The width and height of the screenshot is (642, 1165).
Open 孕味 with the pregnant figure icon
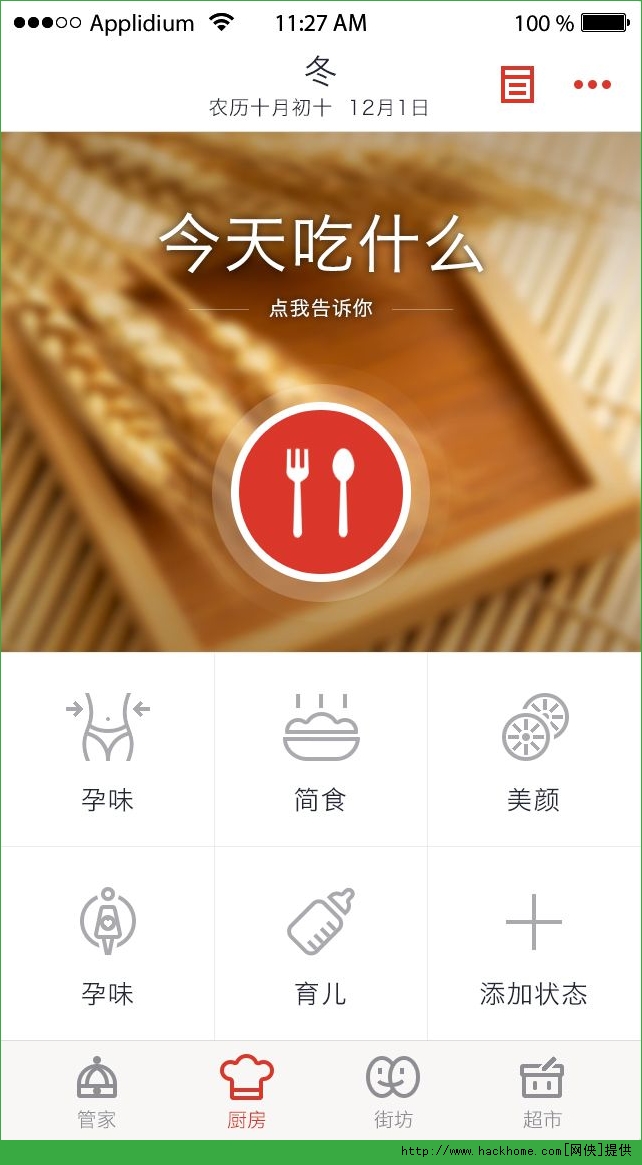click(x=107, y=944)
